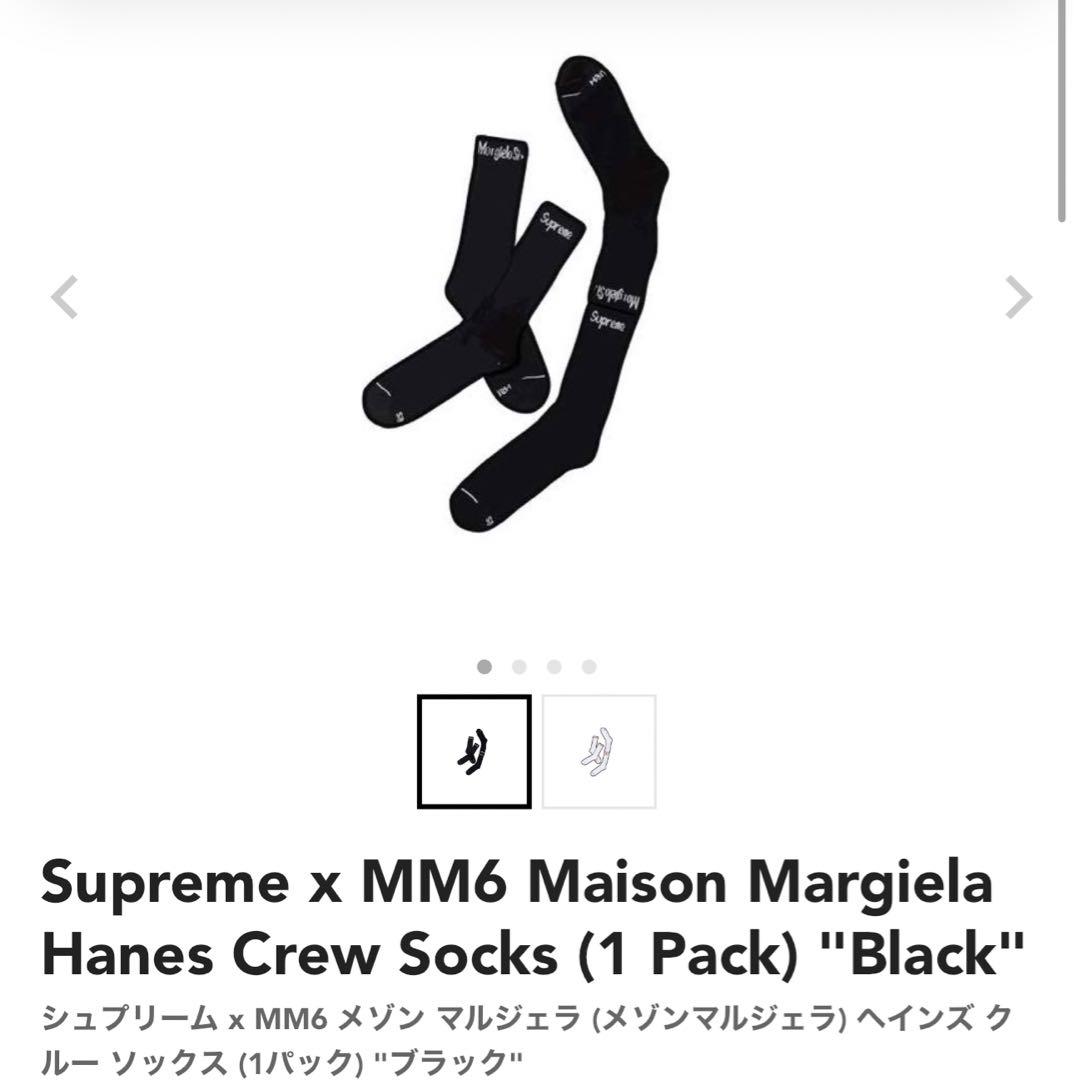
Task: Advance to the next product image
Action: [1017, 297]
